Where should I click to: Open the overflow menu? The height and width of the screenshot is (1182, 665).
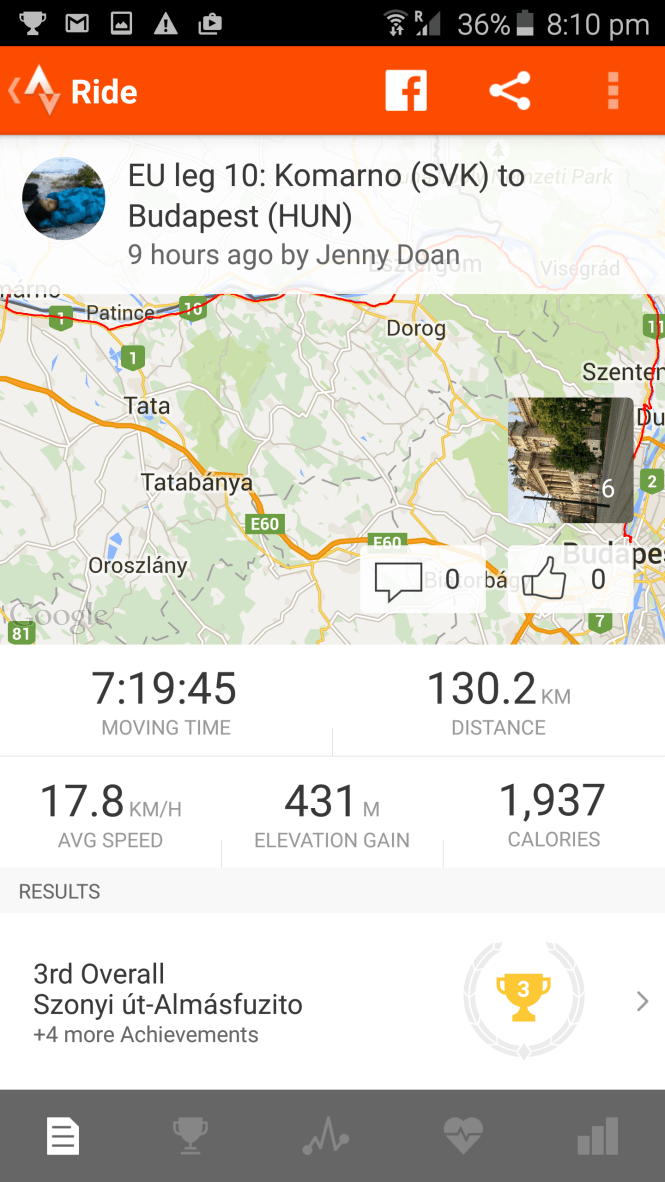[613, 92]
